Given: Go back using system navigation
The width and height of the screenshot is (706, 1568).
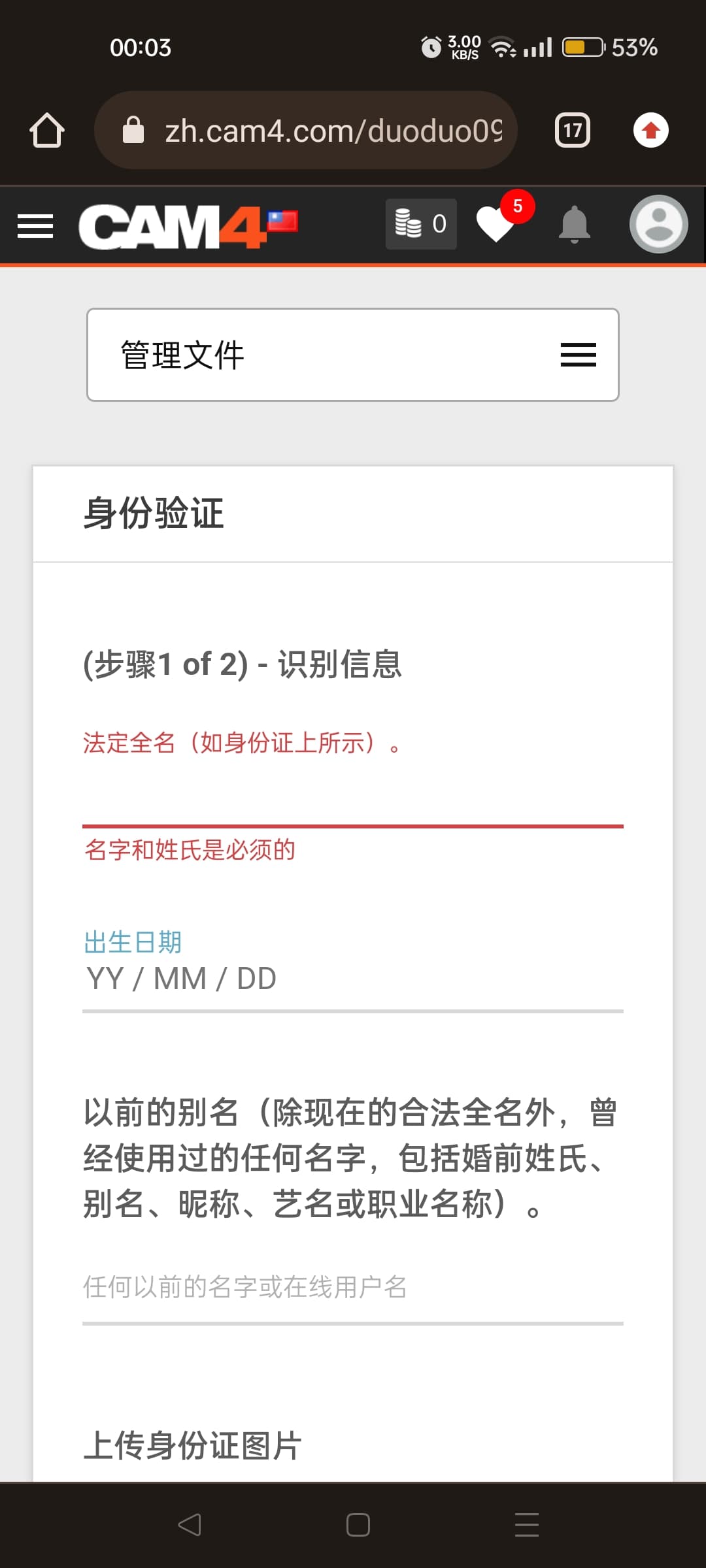Looking at the screenshot, I should tap(190, 1525).
